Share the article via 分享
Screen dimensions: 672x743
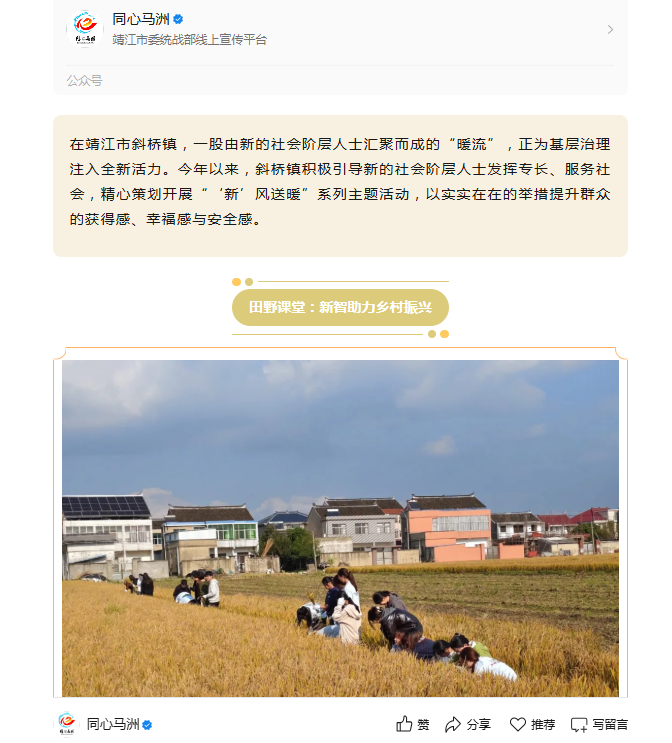pyautogui.click(x=468, y=724)
